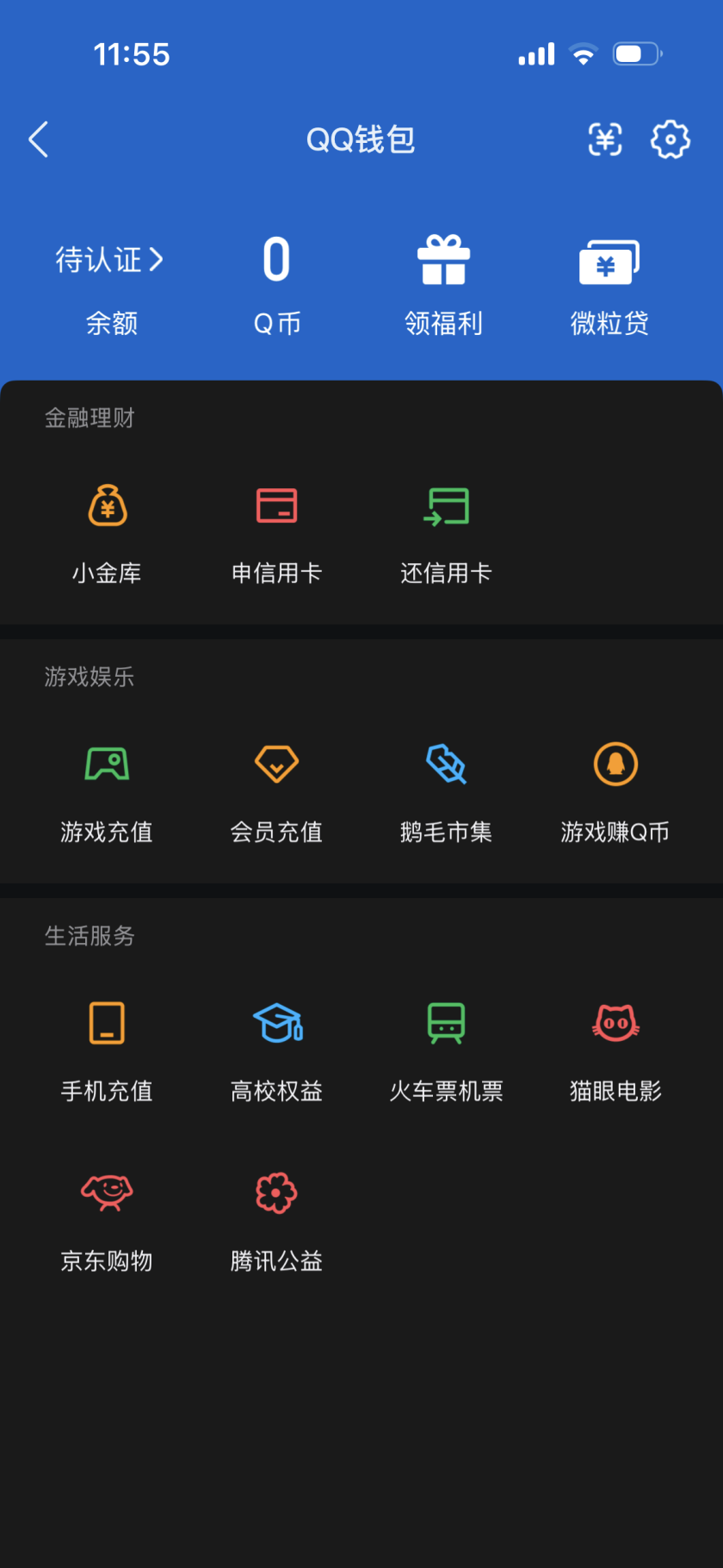Image resolution: width=723 pixels, height=1568 pixels.
Task: Open 游戏充值 game recharge
Action: (x=106, y=789)
